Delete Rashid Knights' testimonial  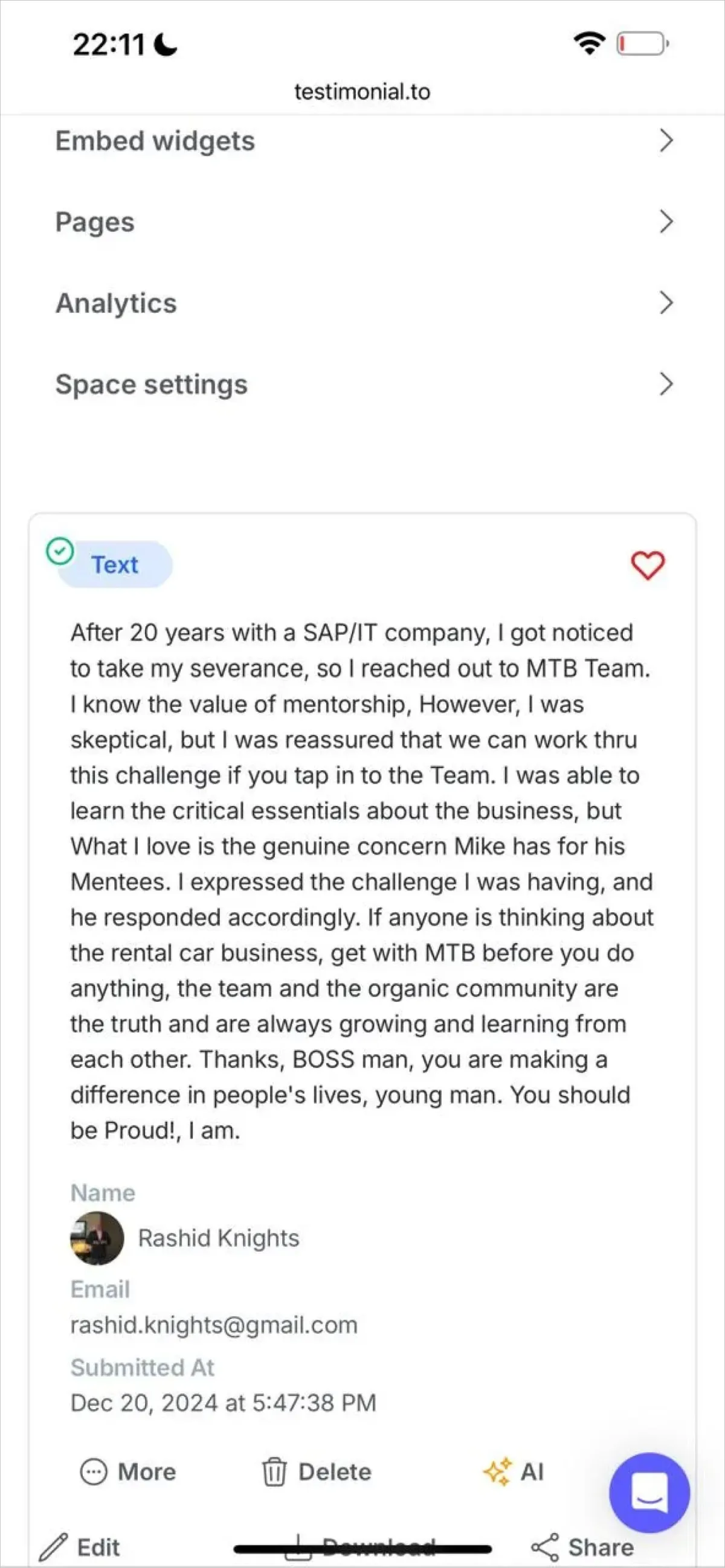pyautogui.click(x=316, y=1472)
